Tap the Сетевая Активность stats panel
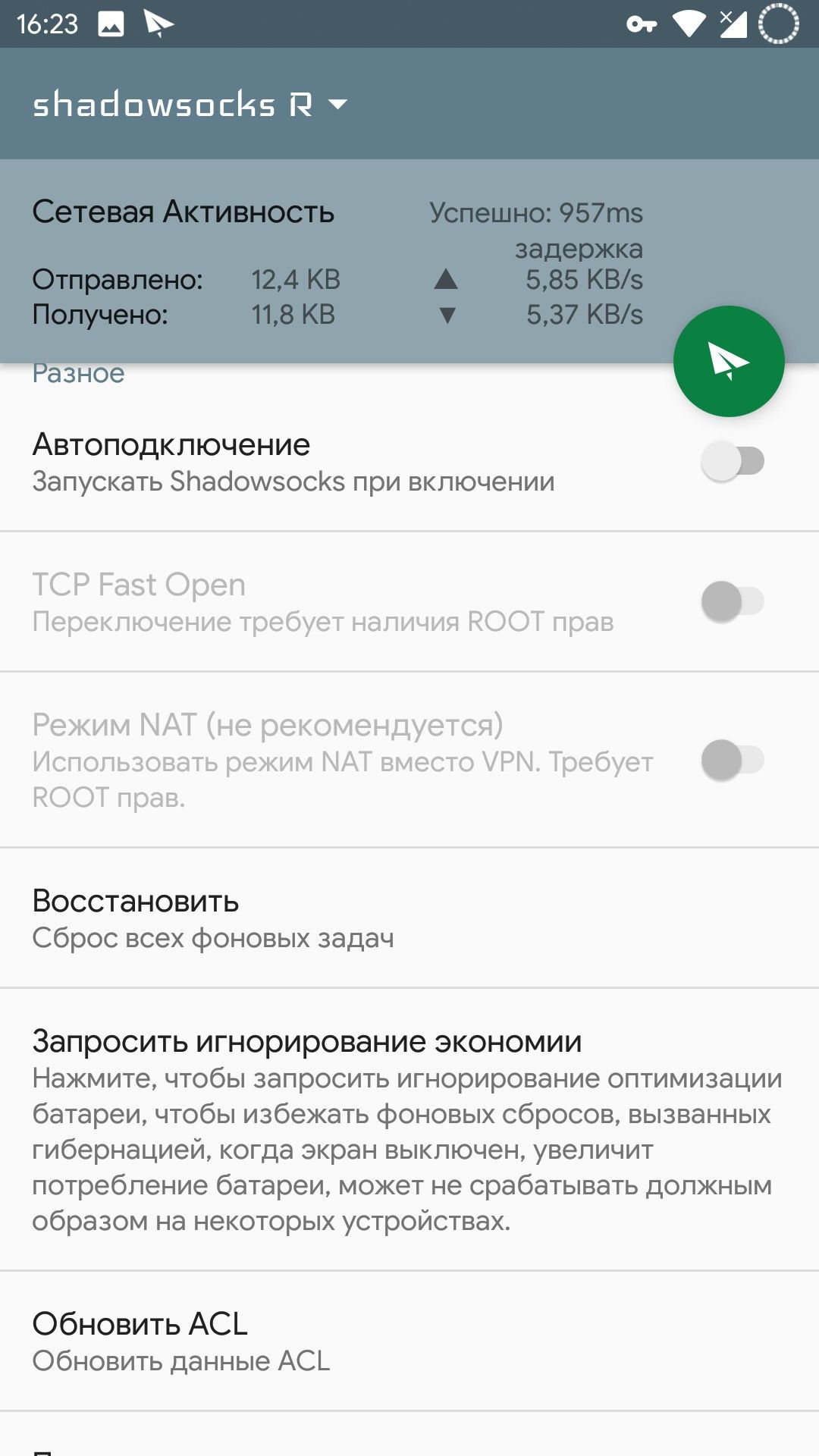 (409, 261)
